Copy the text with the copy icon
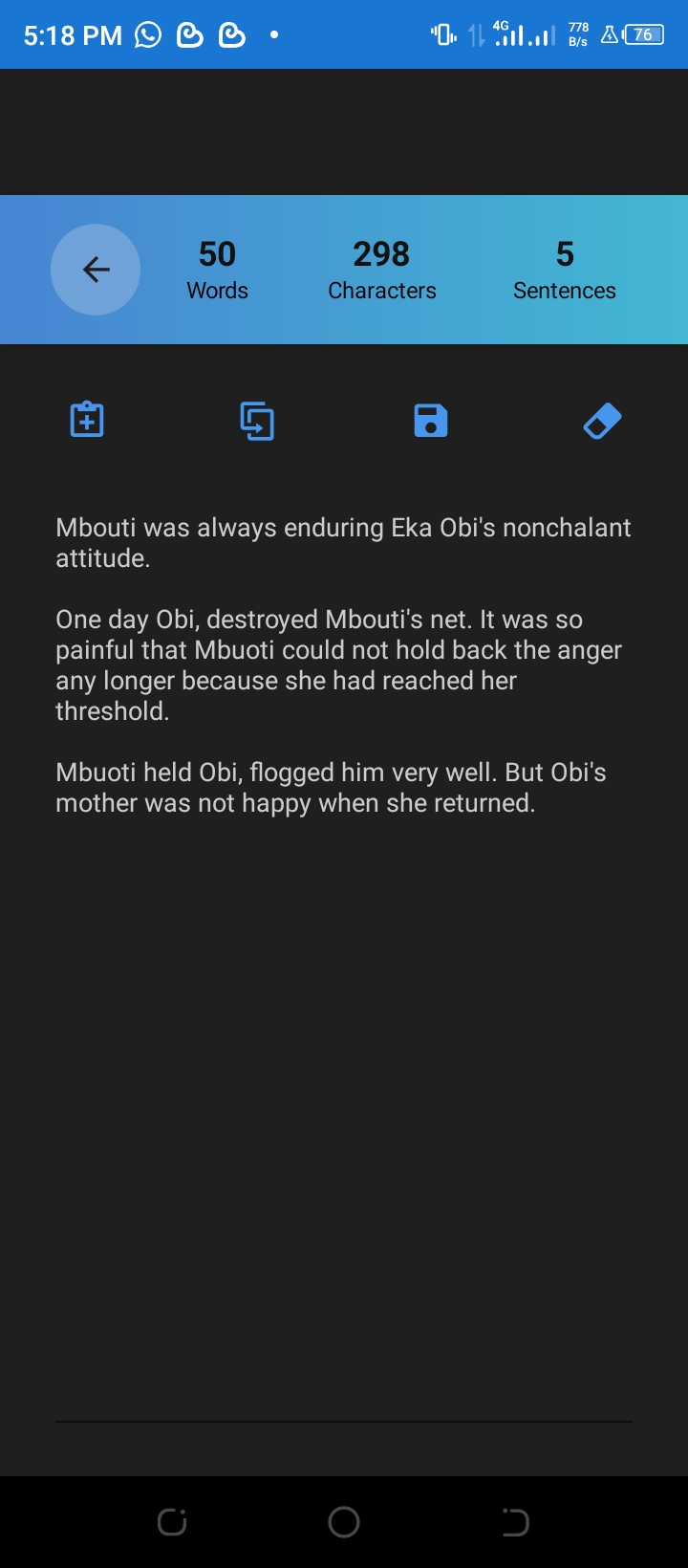 [x=257, y=421]
